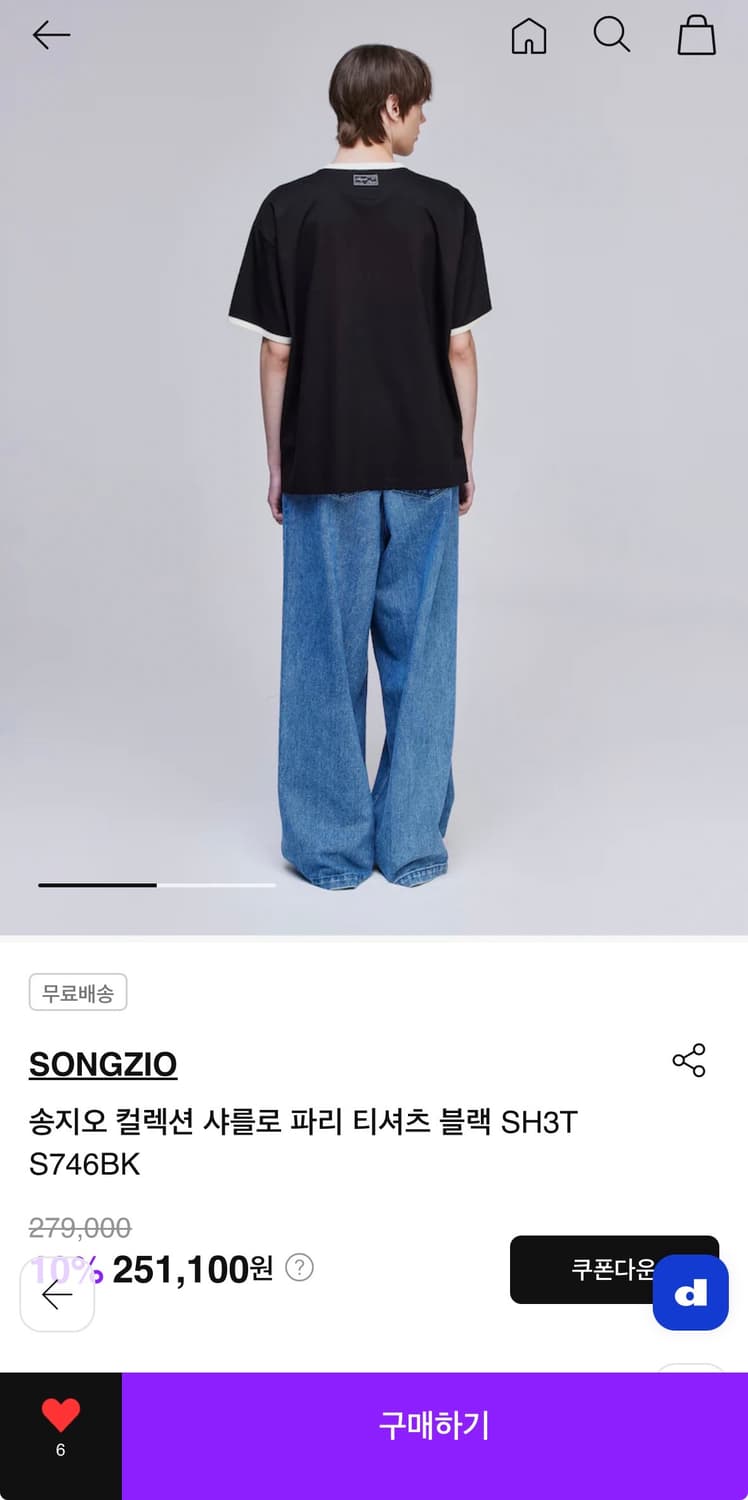Open search with the magnifier icon
The width and height of the screenshot is (748, 1500).
pos(612,36)
